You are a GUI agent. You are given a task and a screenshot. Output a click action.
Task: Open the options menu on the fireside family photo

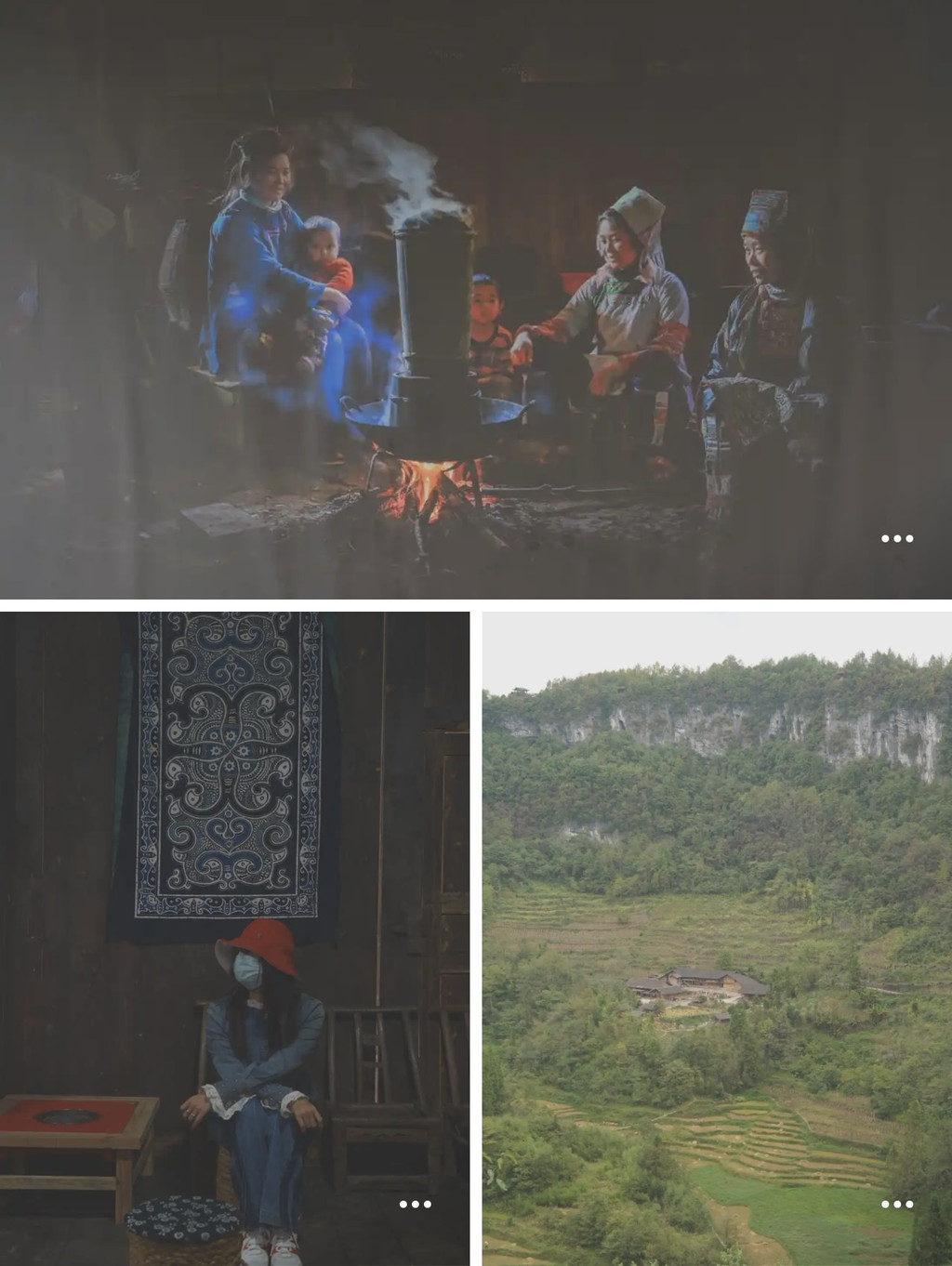(x=897, y=538)
